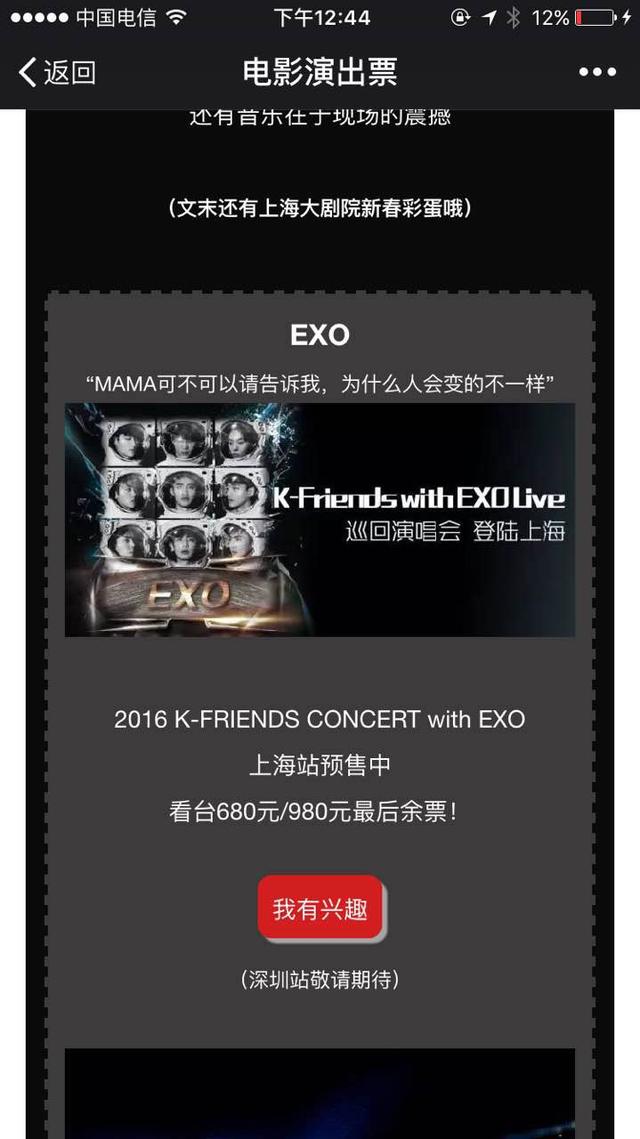Open the K-Friends with EXO Live banner
This screenshot has width=640, height=1139.
tap(320, 520)
